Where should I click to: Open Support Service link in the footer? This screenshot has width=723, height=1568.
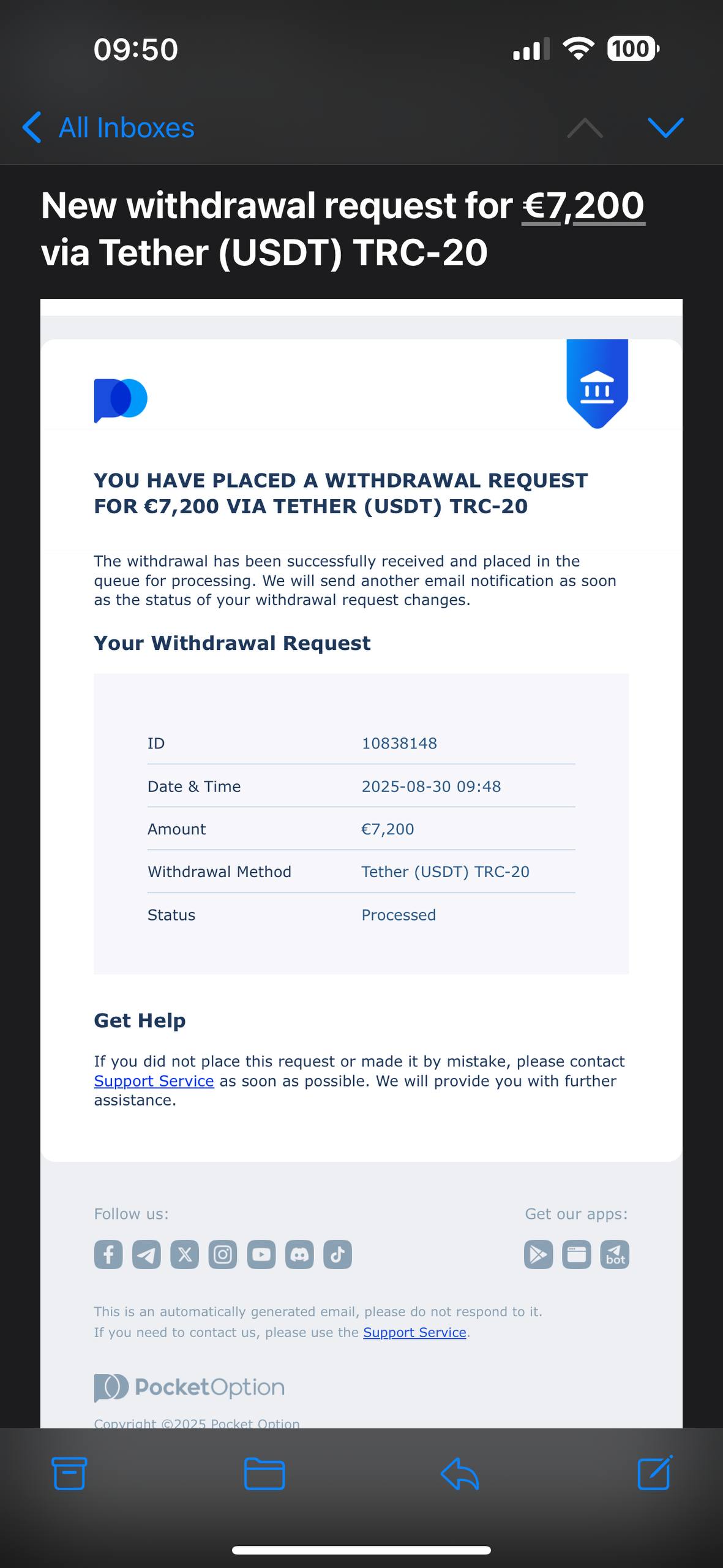coord(414,1332)
